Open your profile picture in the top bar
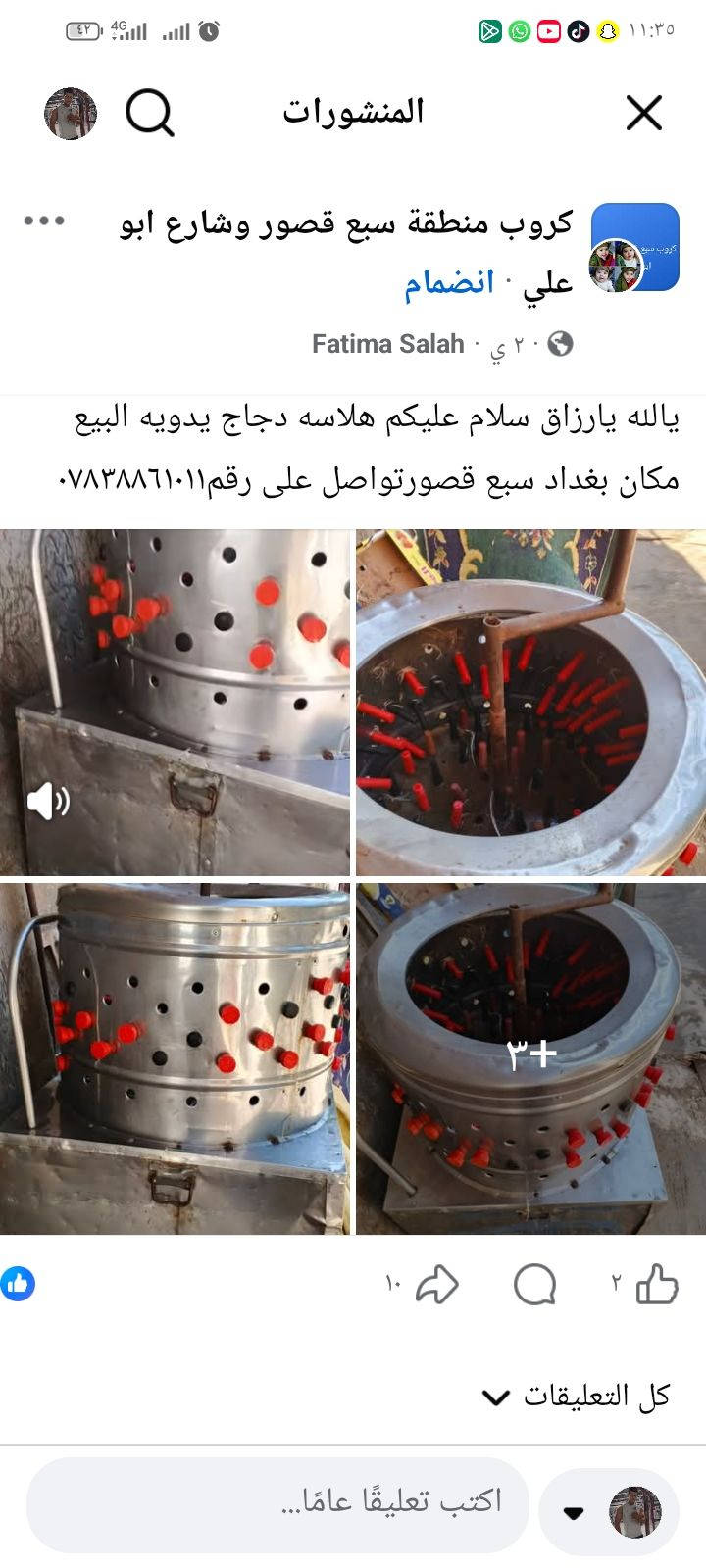Viewport: 706px width, 1568px height. pos(71,114)
